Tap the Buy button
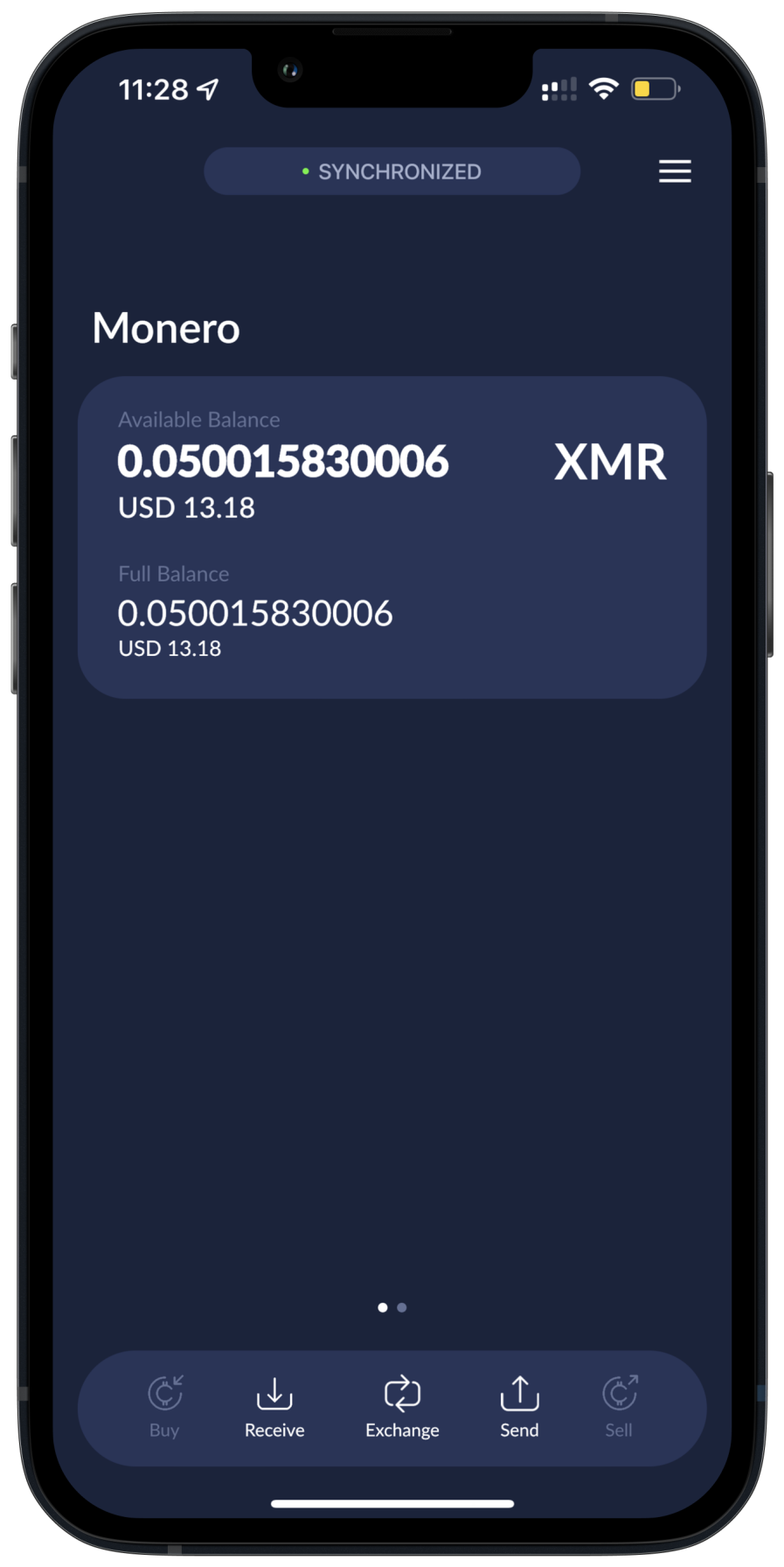Image resolution: width=784 pixels, height=1567 pixels. [x=164, y=1406]
